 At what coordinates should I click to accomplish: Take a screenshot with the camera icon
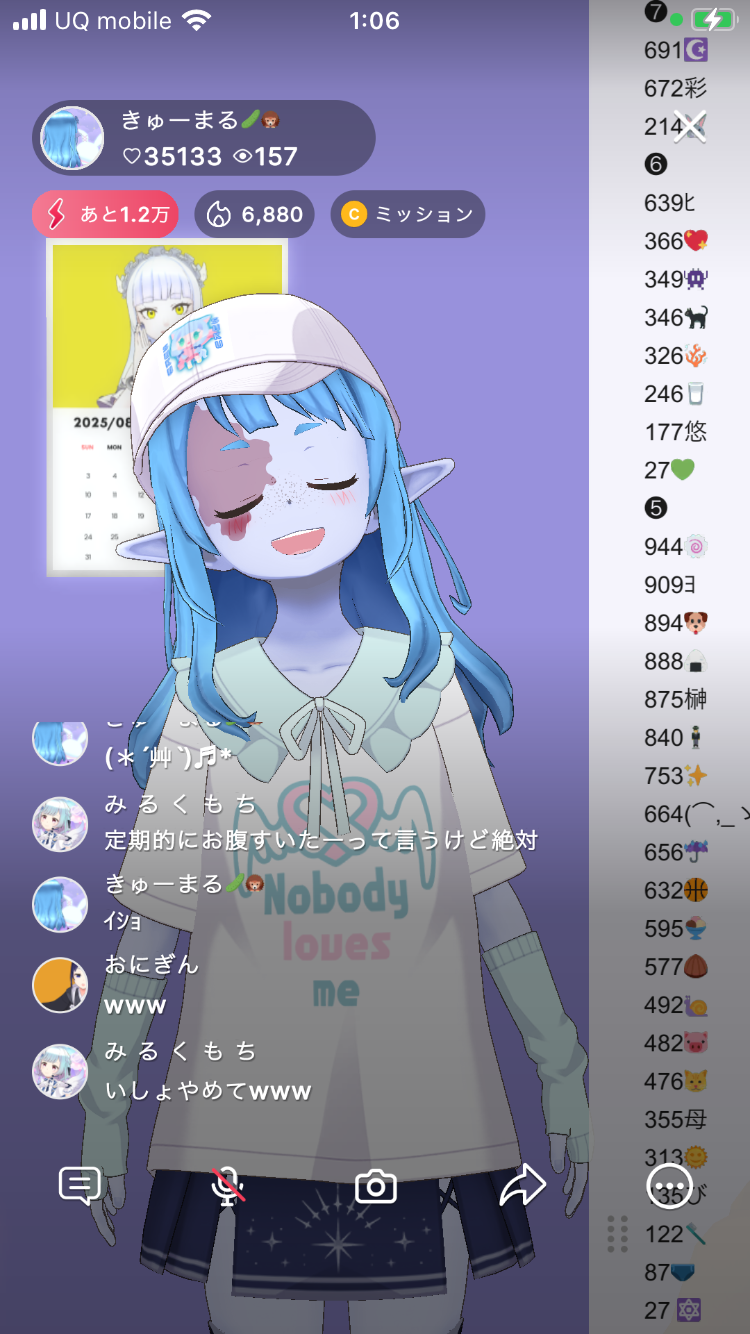(376, 1186)
